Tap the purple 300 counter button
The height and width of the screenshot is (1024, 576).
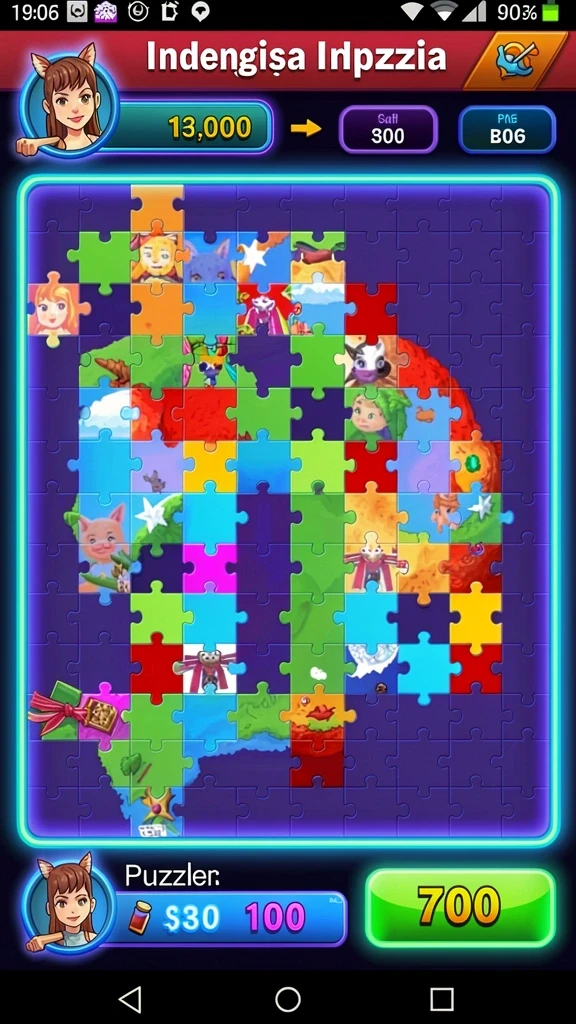388,129
